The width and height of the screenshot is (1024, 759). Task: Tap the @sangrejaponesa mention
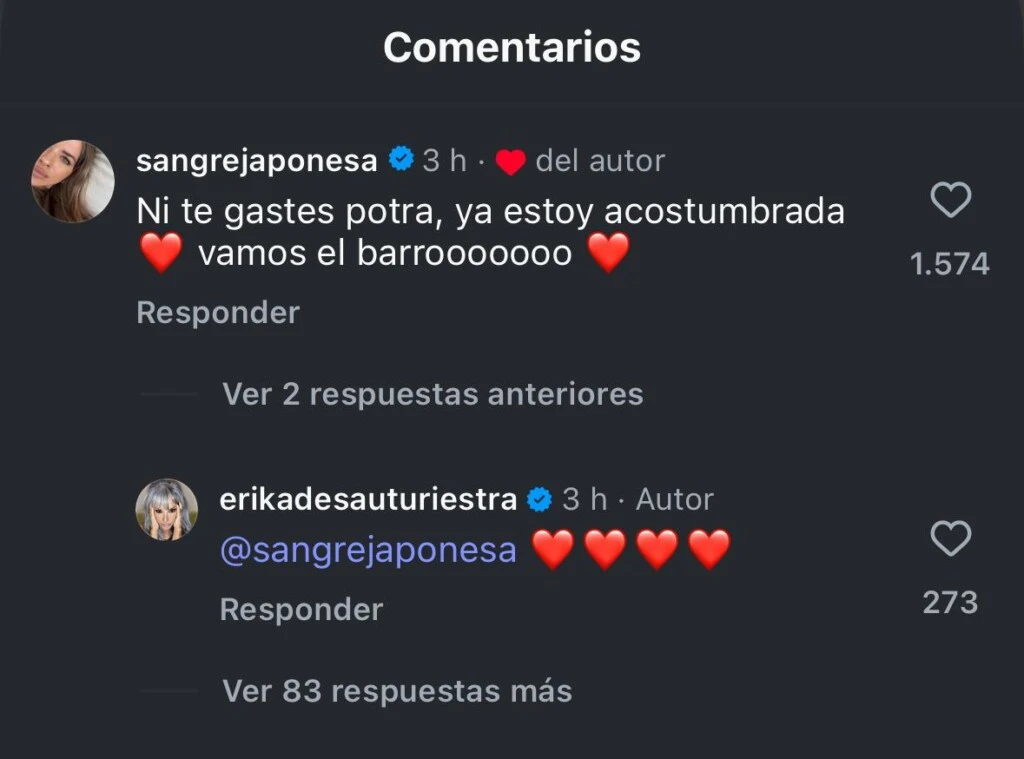coord(367,550)
